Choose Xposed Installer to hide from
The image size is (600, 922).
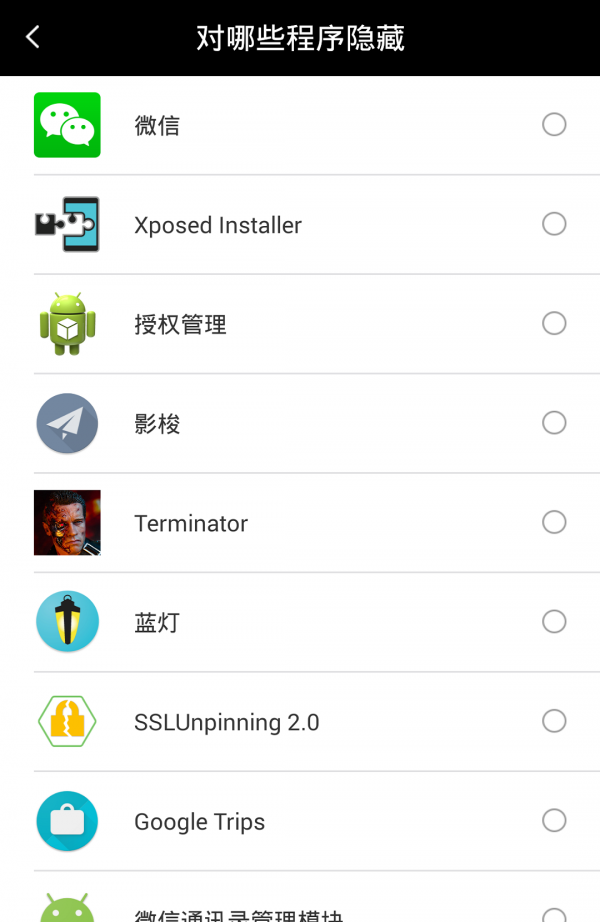(x=554, y=224)
